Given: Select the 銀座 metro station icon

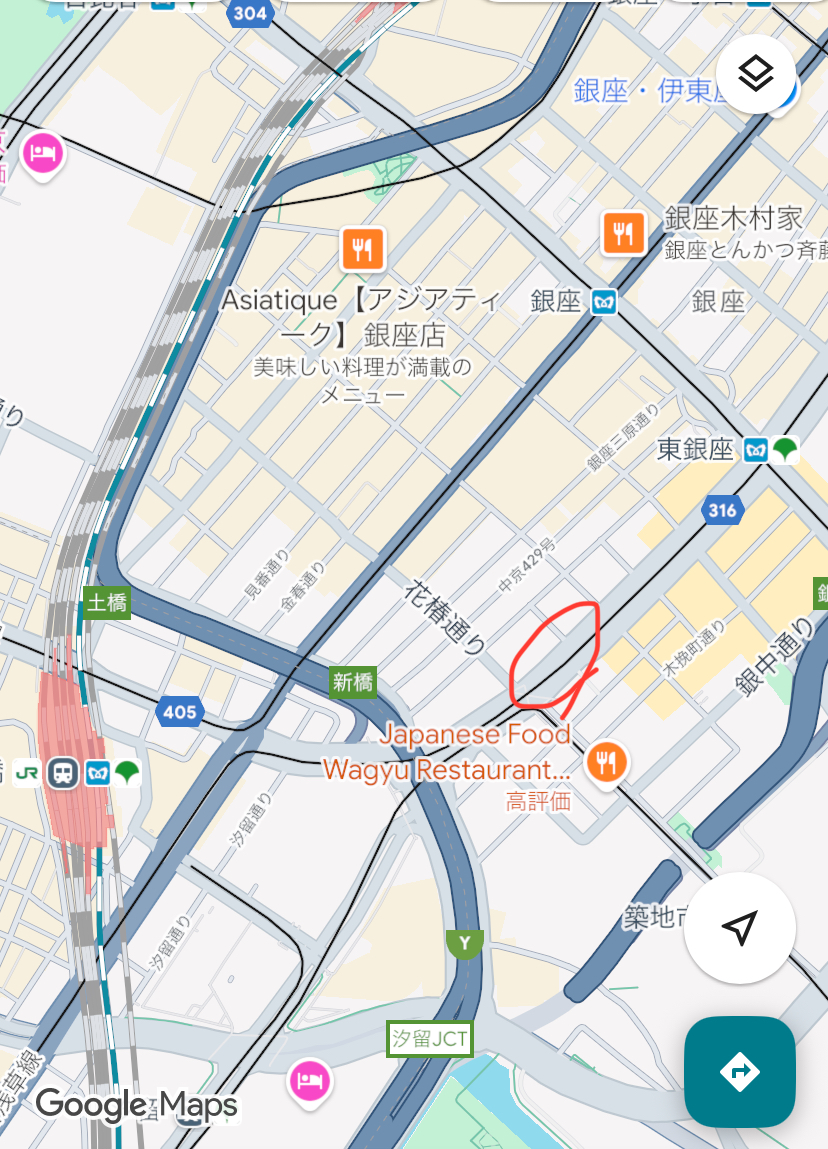Looking at the screenshot, I should point(603,301).
